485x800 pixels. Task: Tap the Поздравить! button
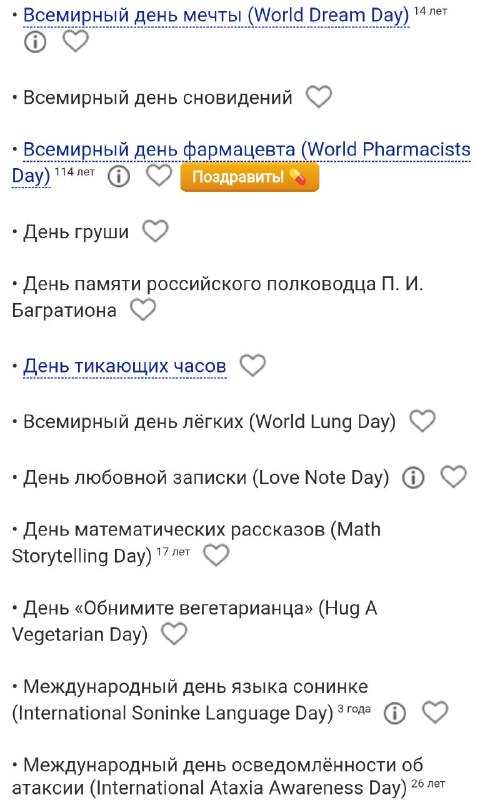coord(250,177)
